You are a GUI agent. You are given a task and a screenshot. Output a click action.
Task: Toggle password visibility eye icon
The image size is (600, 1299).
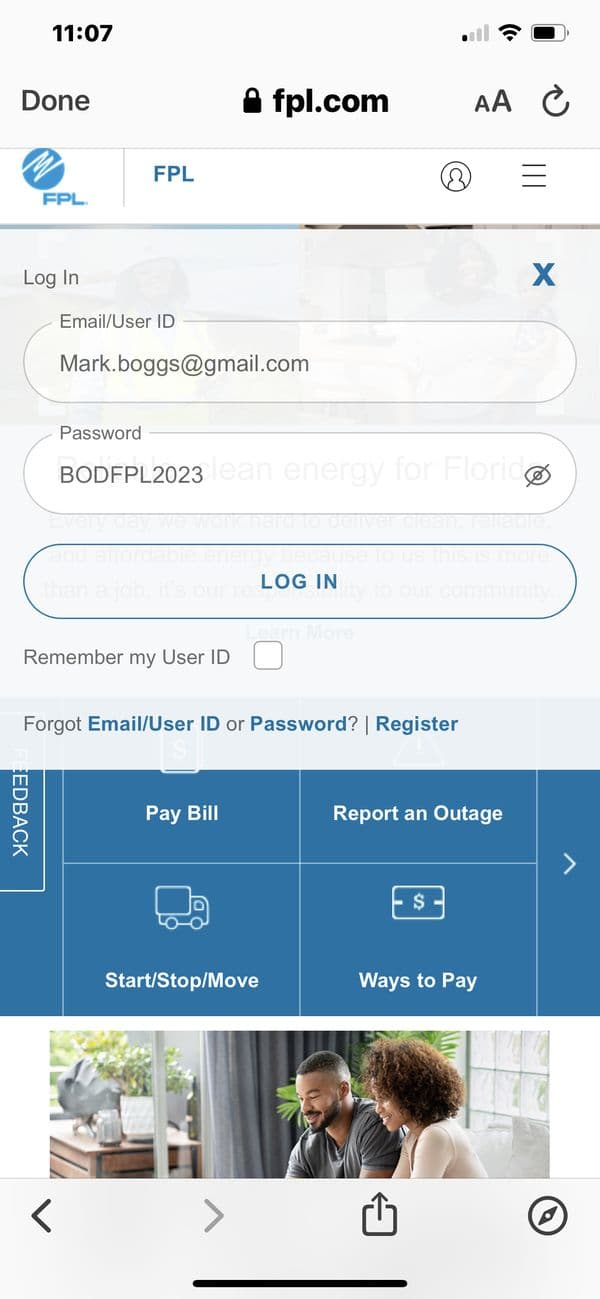pos(538,476)
